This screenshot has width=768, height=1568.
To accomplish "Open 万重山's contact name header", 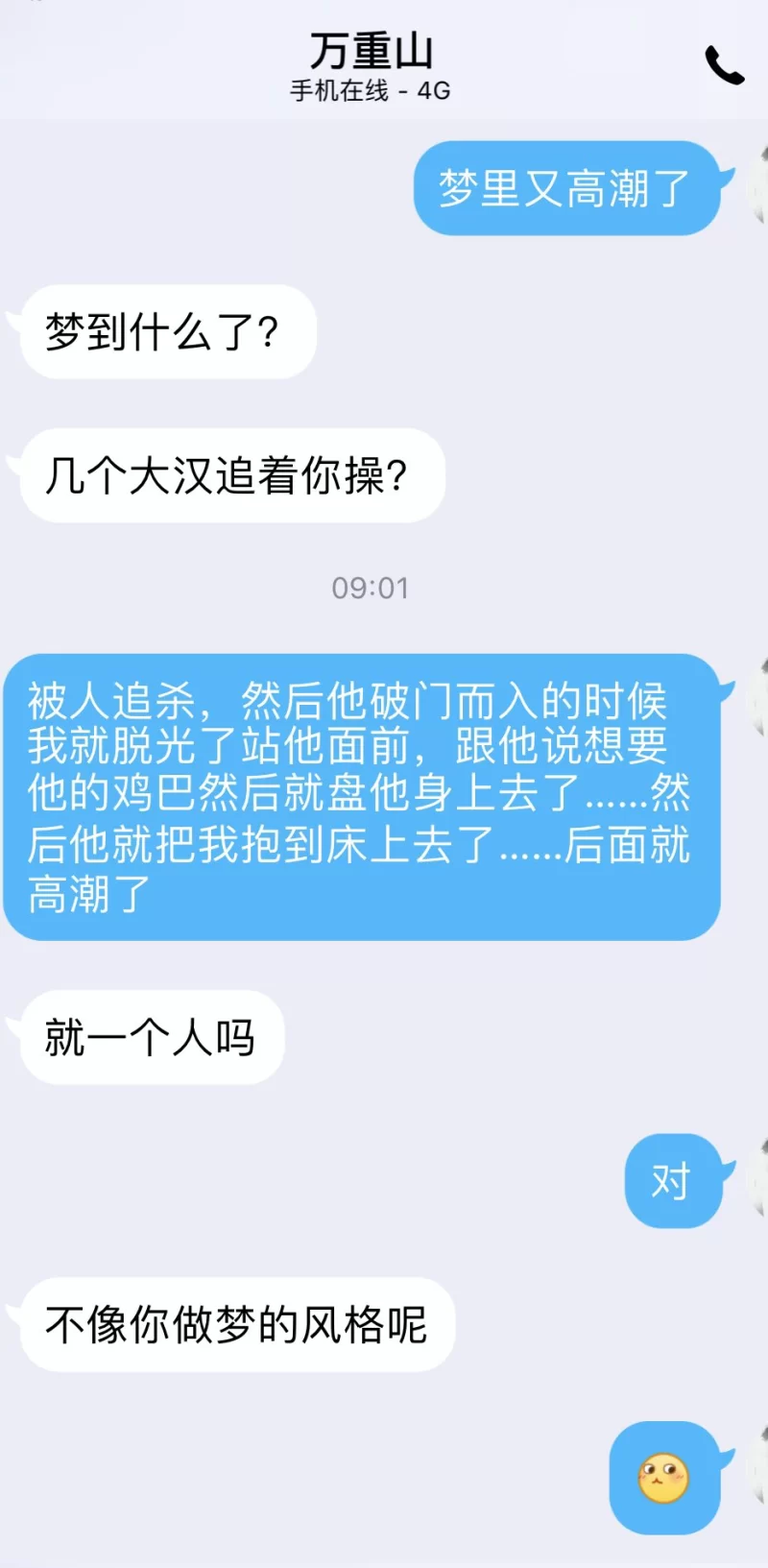I will tap(371, 52).
